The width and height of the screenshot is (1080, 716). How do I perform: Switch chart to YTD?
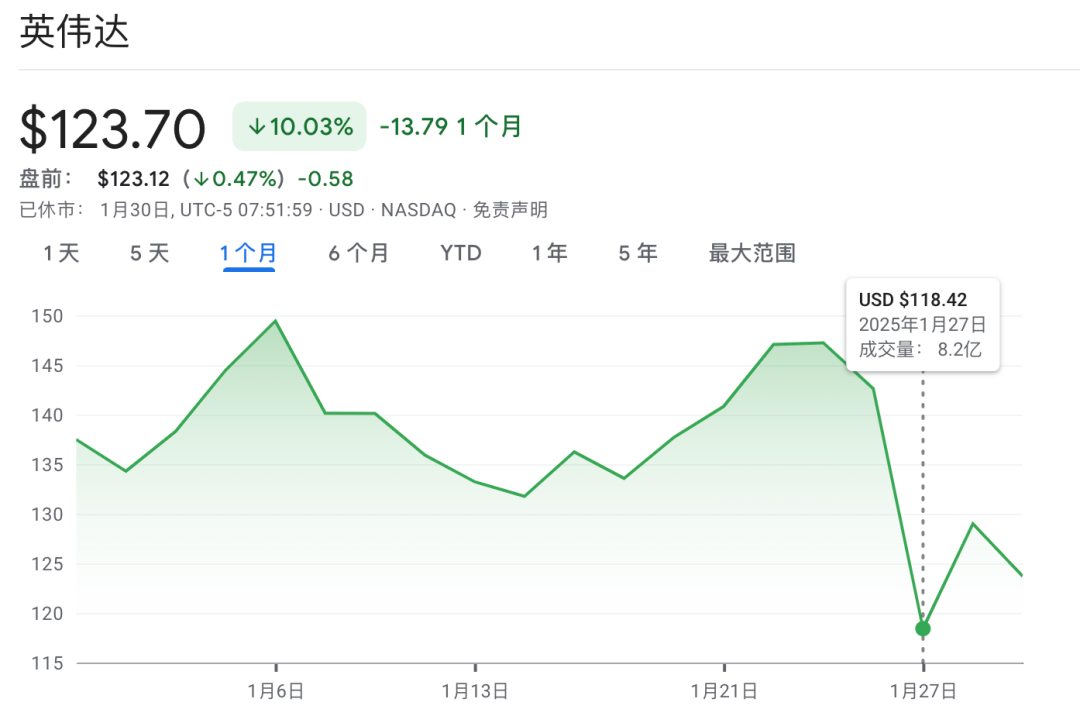pyautogui.click(x=461, y=253)
